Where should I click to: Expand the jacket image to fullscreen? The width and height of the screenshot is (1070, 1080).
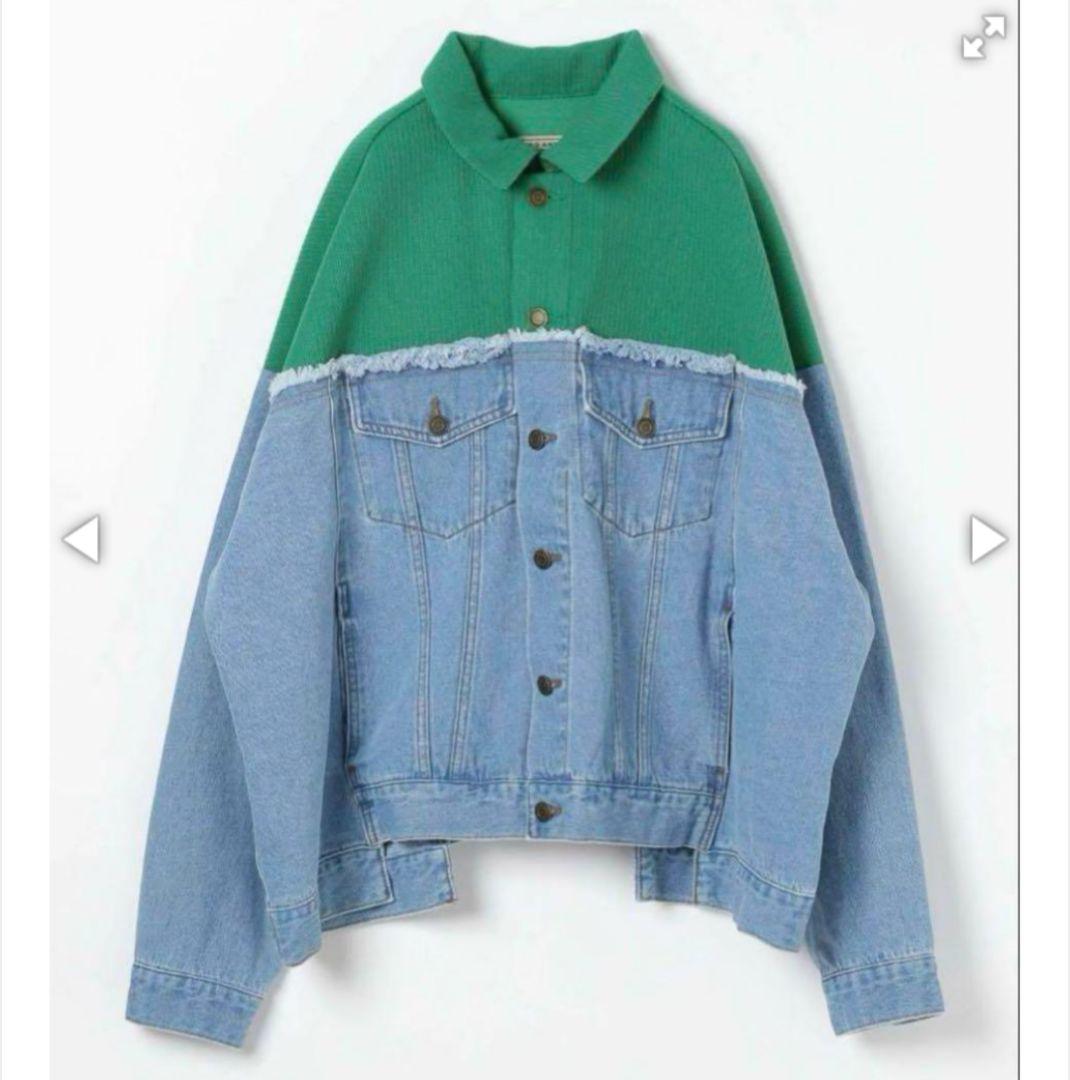[983, 38]
